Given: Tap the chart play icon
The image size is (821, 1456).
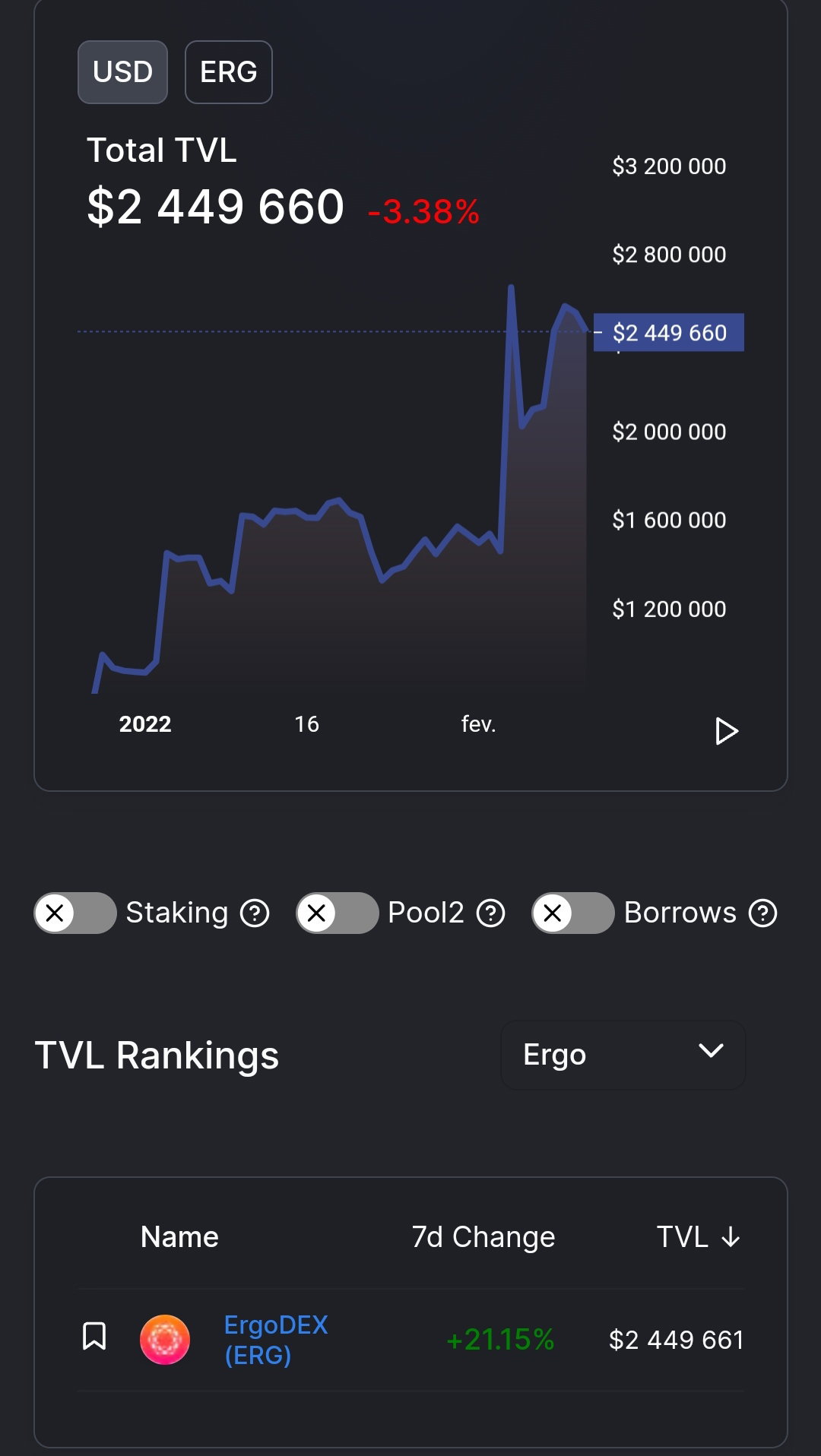Looking at the screenshot, I should coord(727,731).
